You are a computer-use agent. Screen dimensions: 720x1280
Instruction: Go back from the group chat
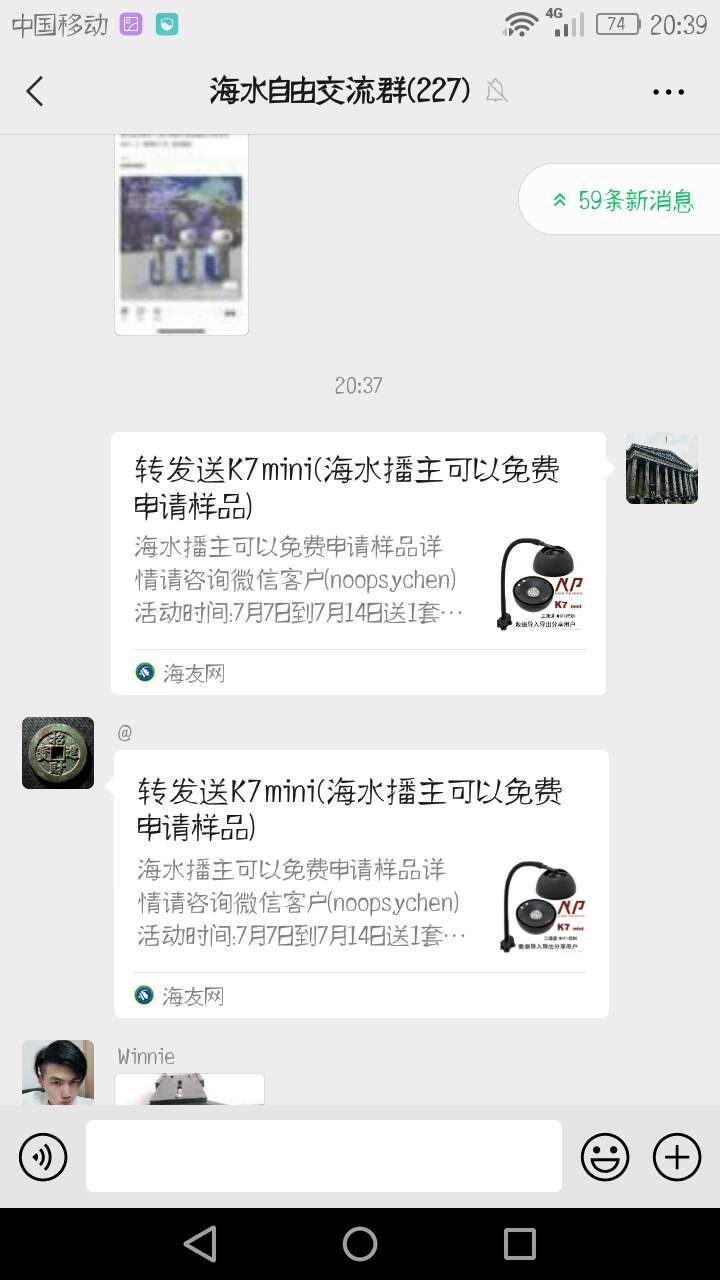(x=35, y=92)
